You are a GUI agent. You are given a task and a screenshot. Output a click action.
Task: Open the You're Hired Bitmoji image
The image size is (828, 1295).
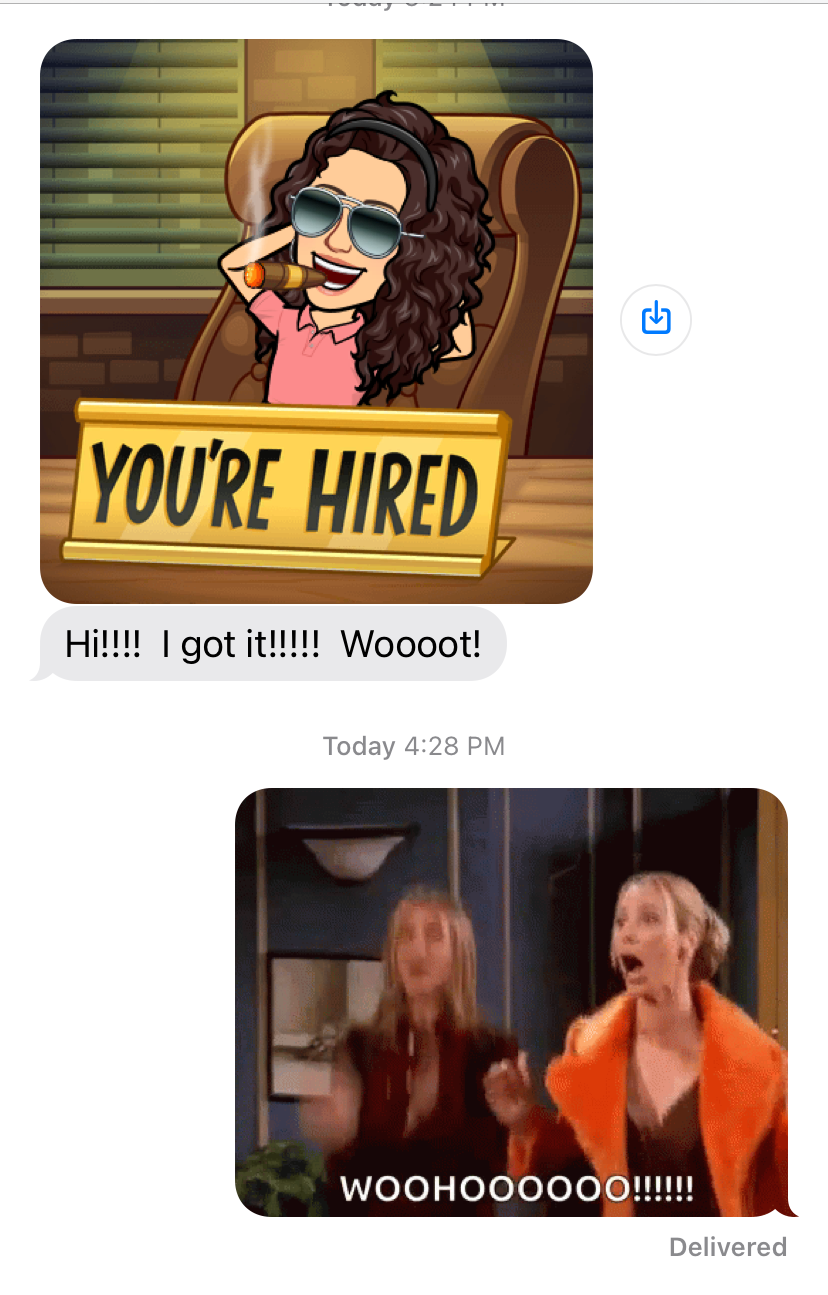316,320
